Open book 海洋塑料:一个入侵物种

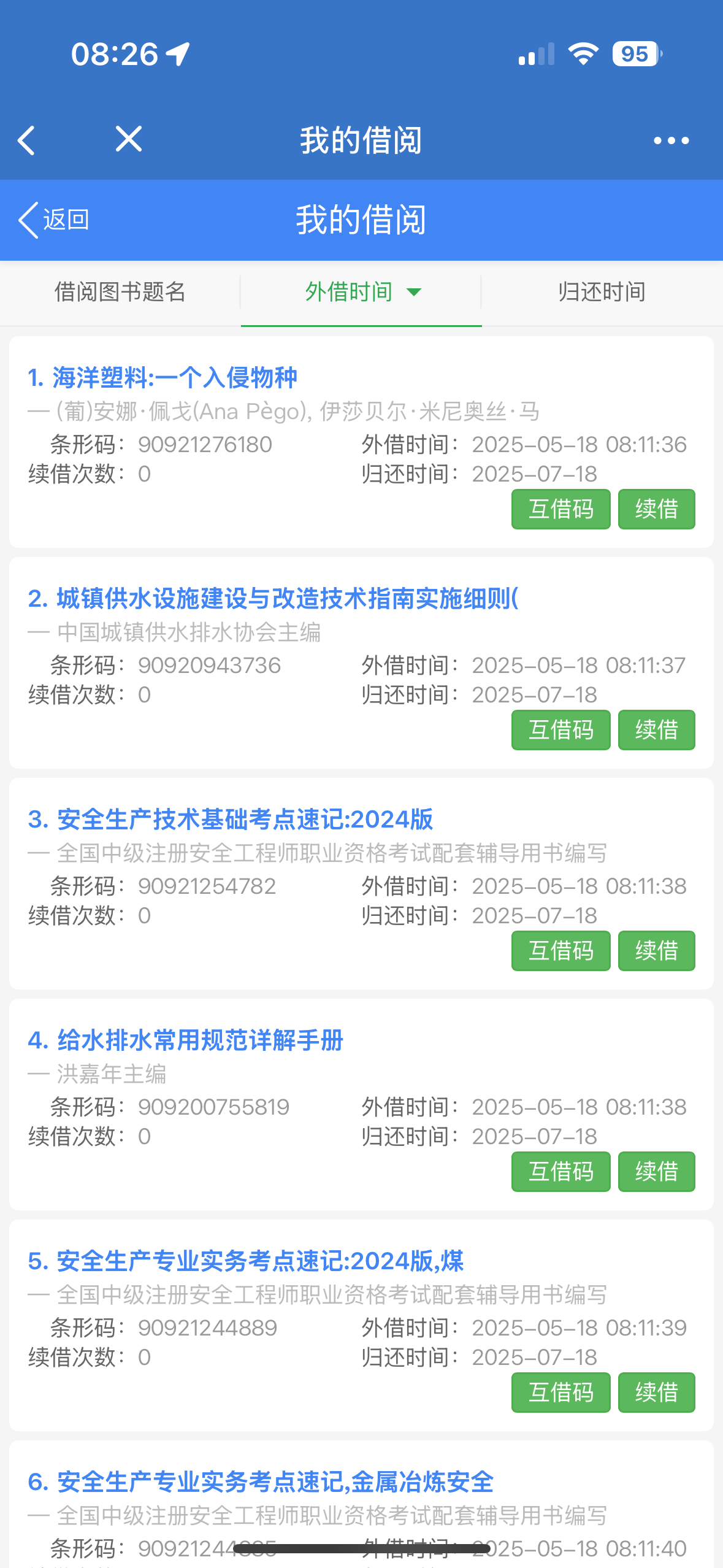click(163, 377)
